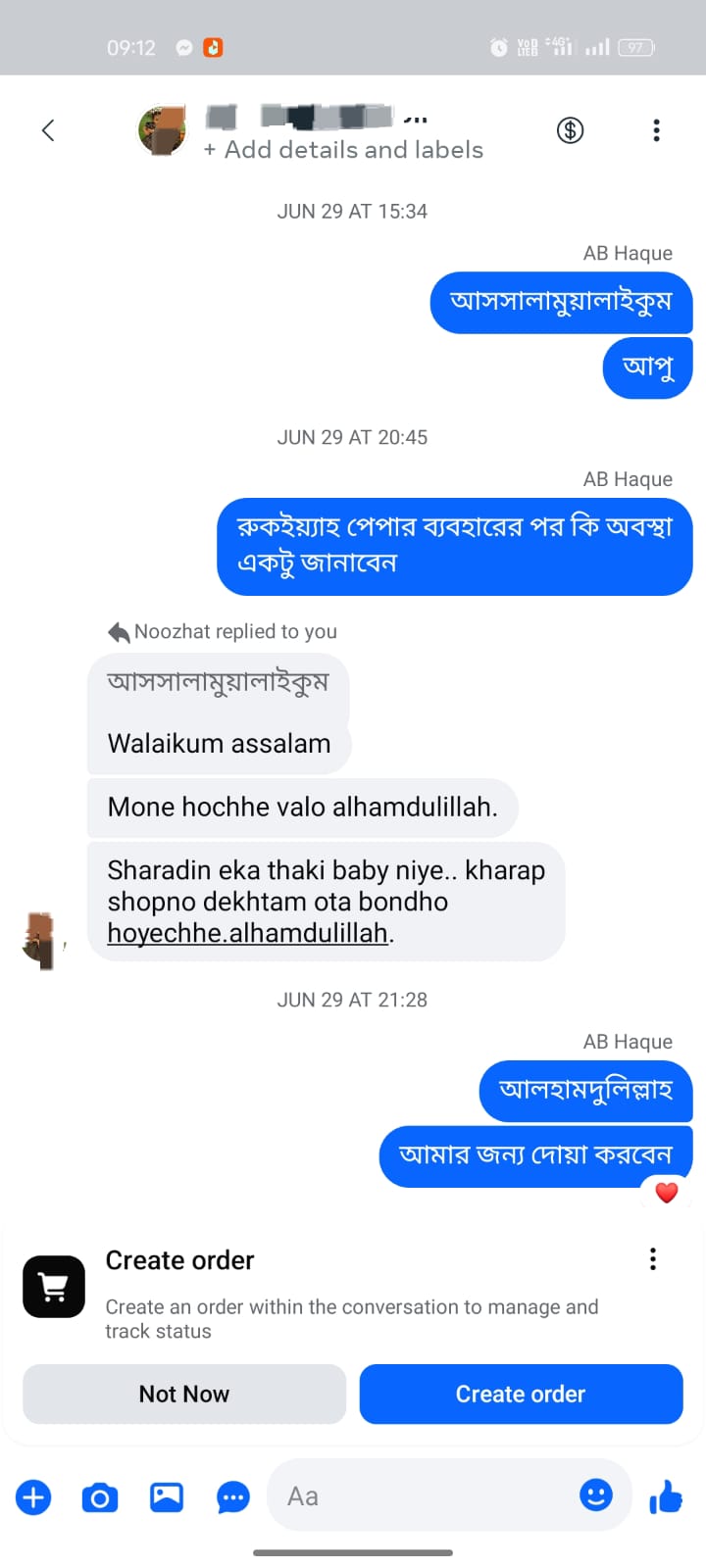Open the hoyechhe.alhamdulillah link in message
The height and width of the screenshot is (1568, 706).
click(x=247, y=933)
